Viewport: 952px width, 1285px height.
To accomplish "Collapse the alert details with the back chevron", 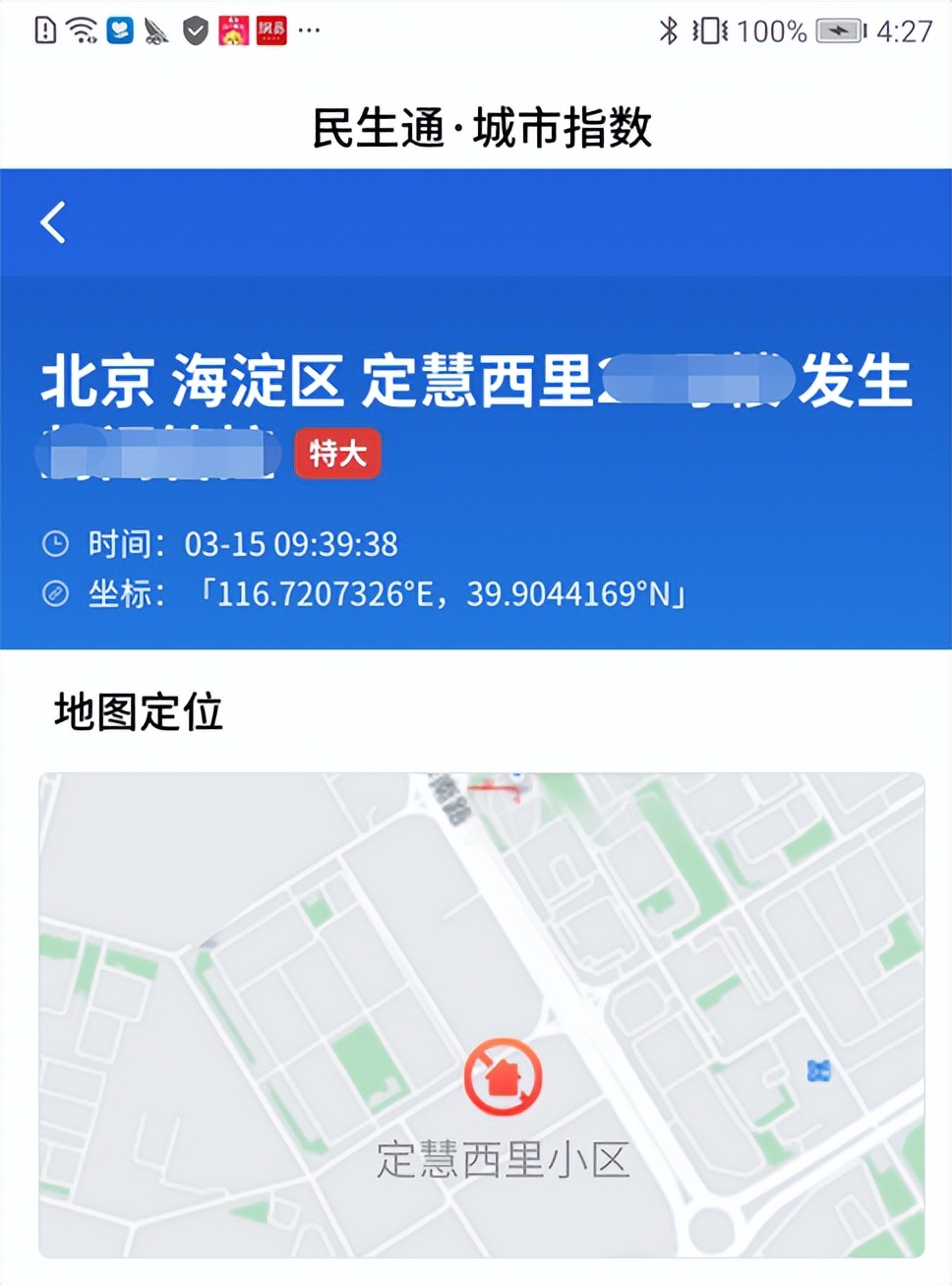I will pyautogui.click(x=51, y=222).
